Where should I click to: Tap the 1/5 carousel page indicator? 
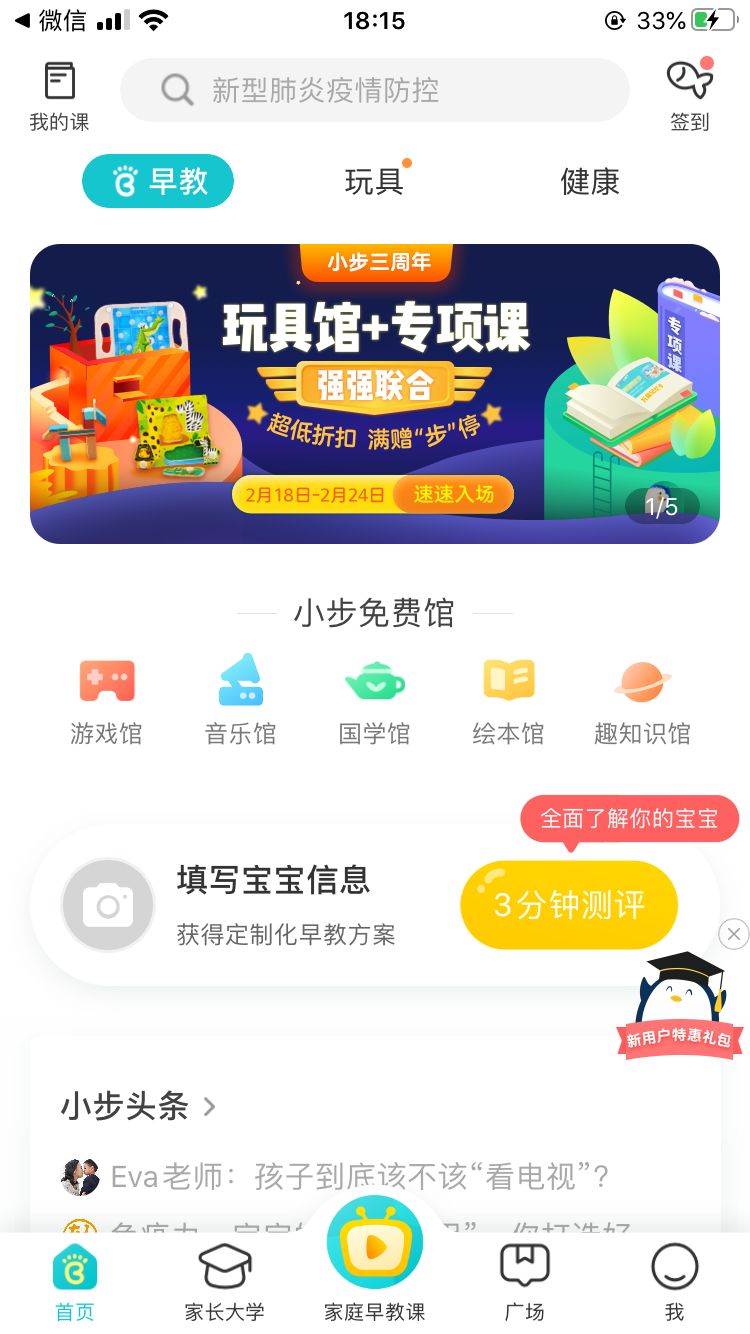coord(661,506)
